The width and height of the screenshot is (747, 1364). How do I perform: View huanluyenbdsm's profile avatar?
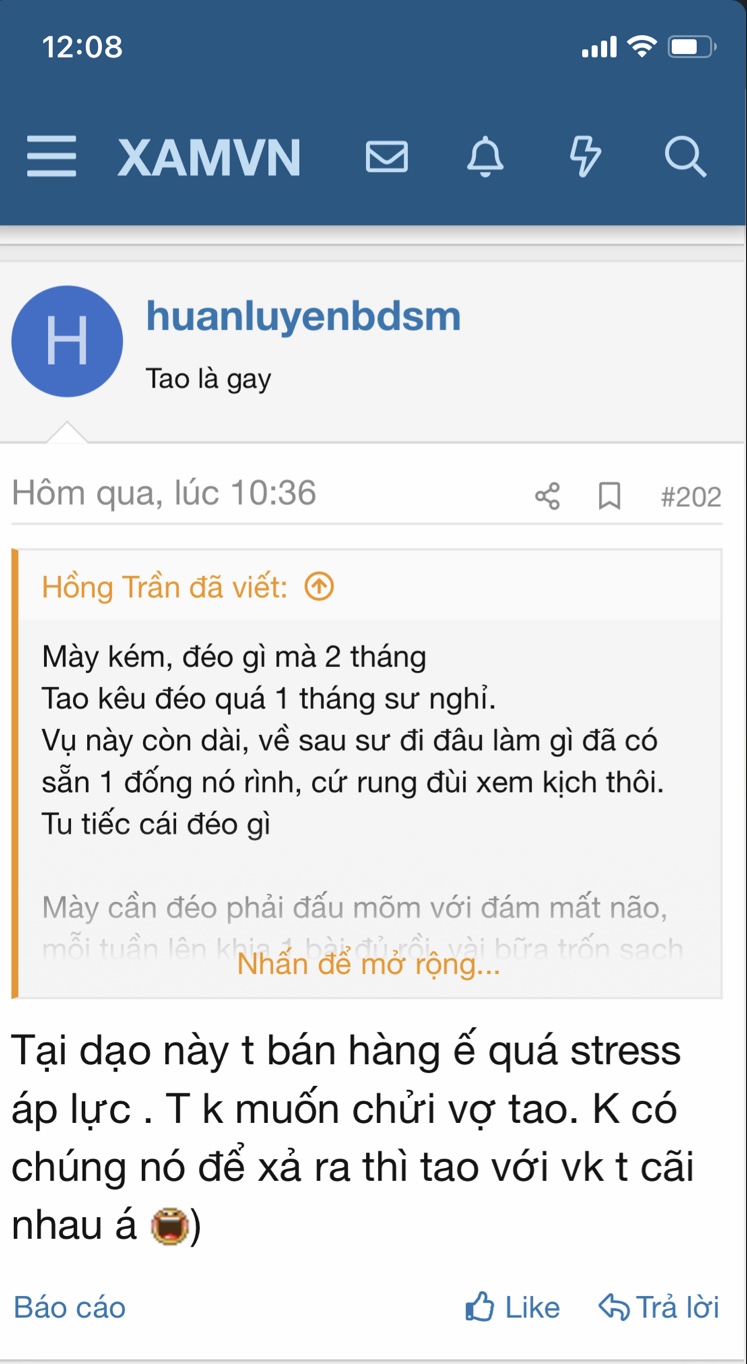click(67, 341)
